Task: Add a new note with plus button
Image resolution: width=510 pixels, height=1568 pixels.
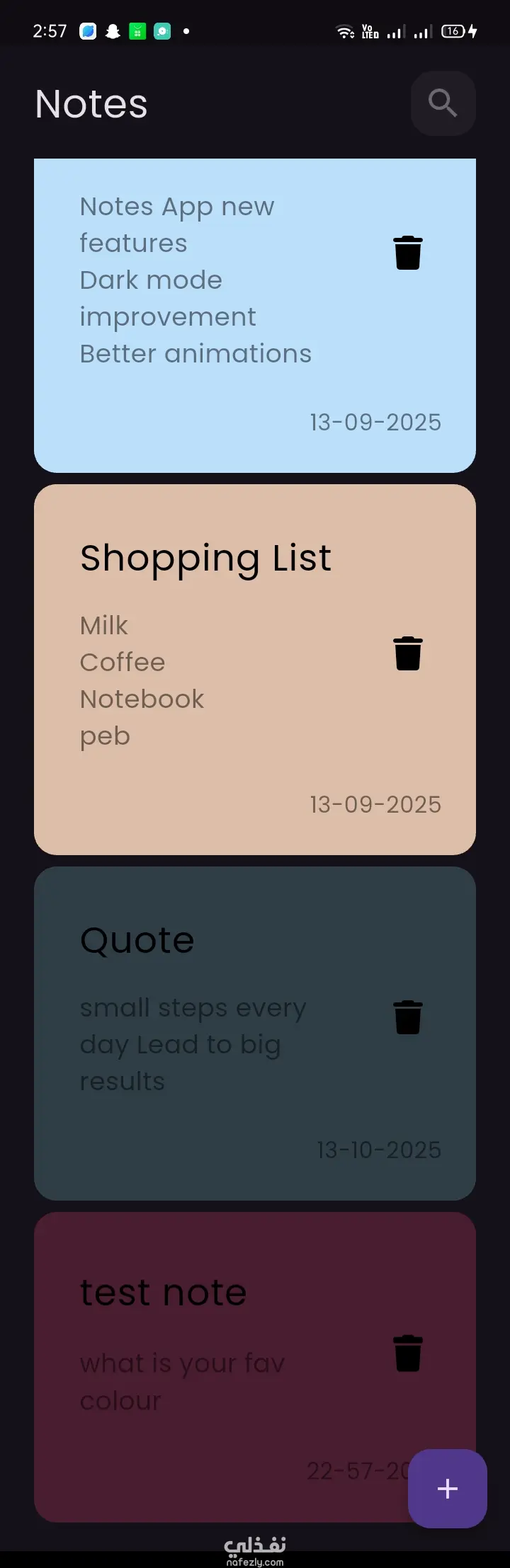Action: pos(447,1488)
